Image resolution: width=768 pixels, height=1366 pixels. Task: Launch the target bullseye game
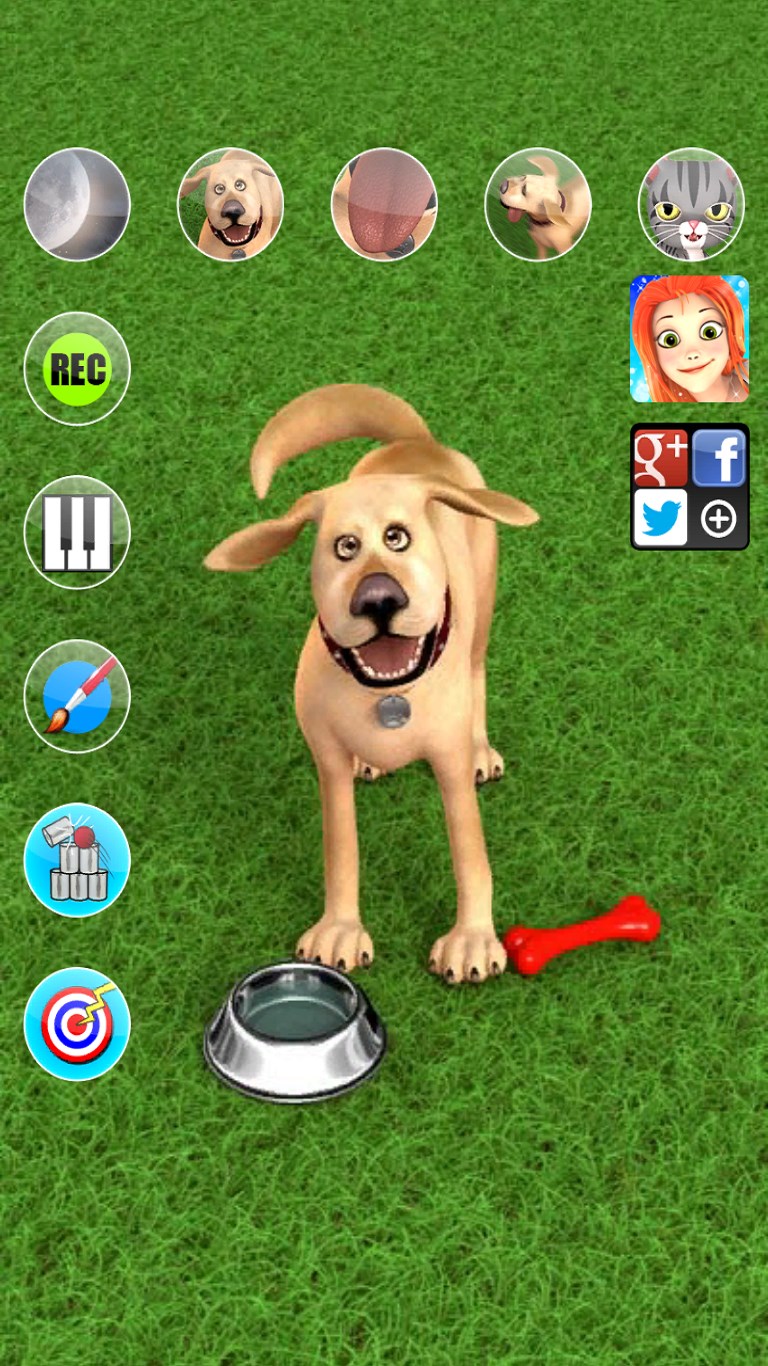(x=77, y=1024)
